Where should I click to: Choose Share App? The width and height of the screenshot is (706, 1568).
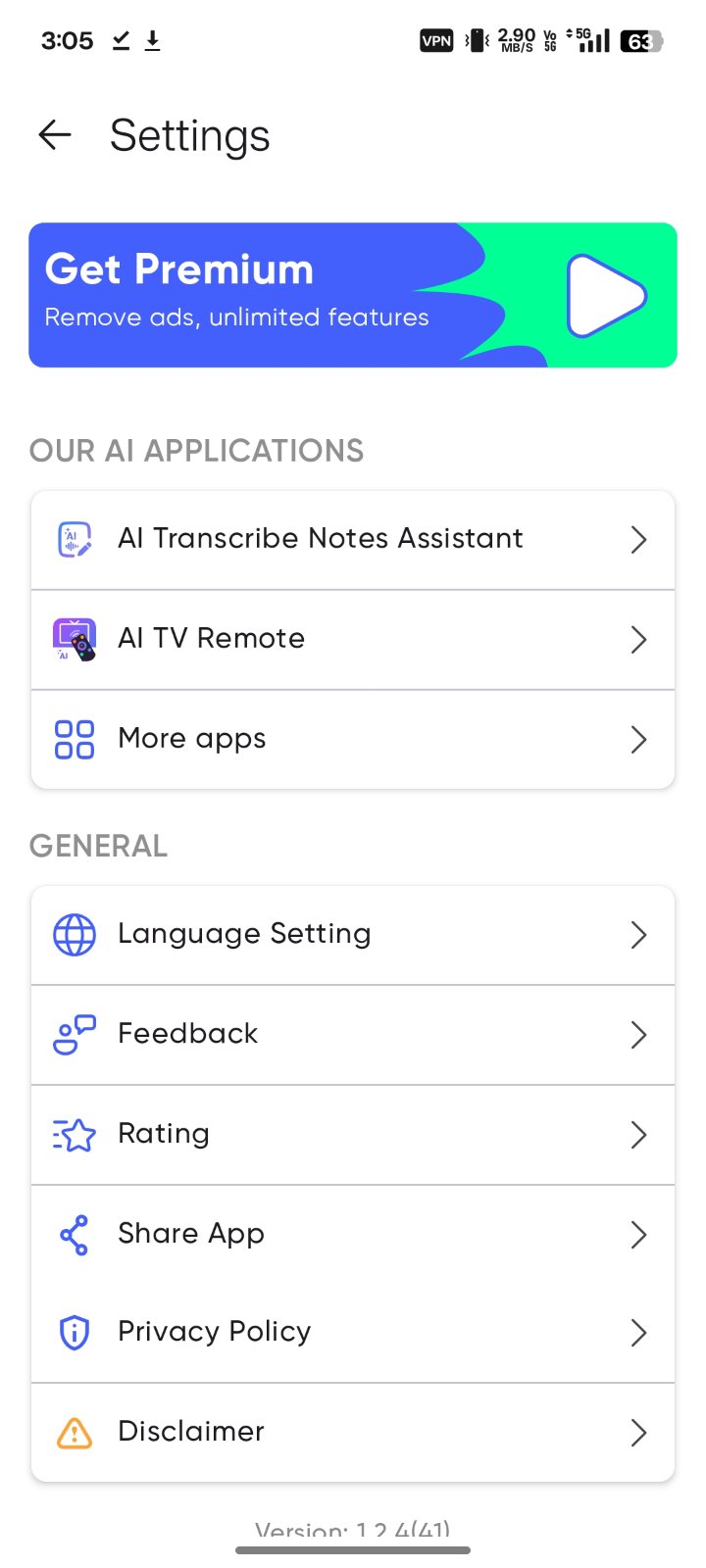click(353, 1235)
